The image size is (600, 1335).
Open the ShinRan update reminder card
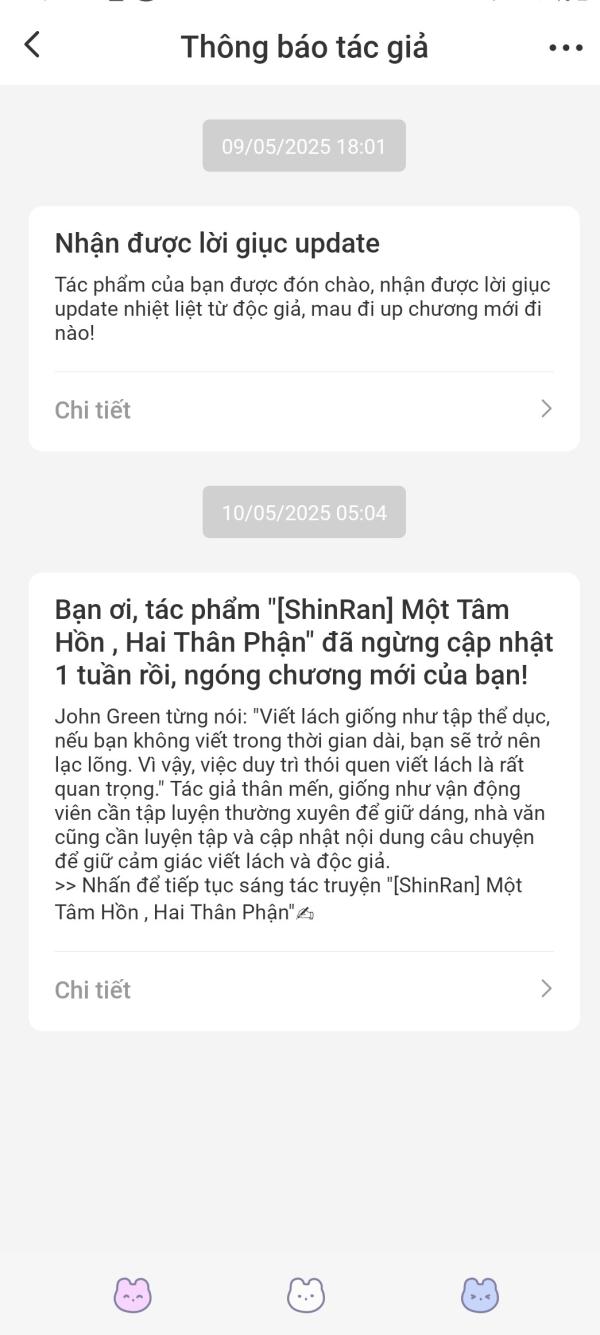[x=303, y=760]
